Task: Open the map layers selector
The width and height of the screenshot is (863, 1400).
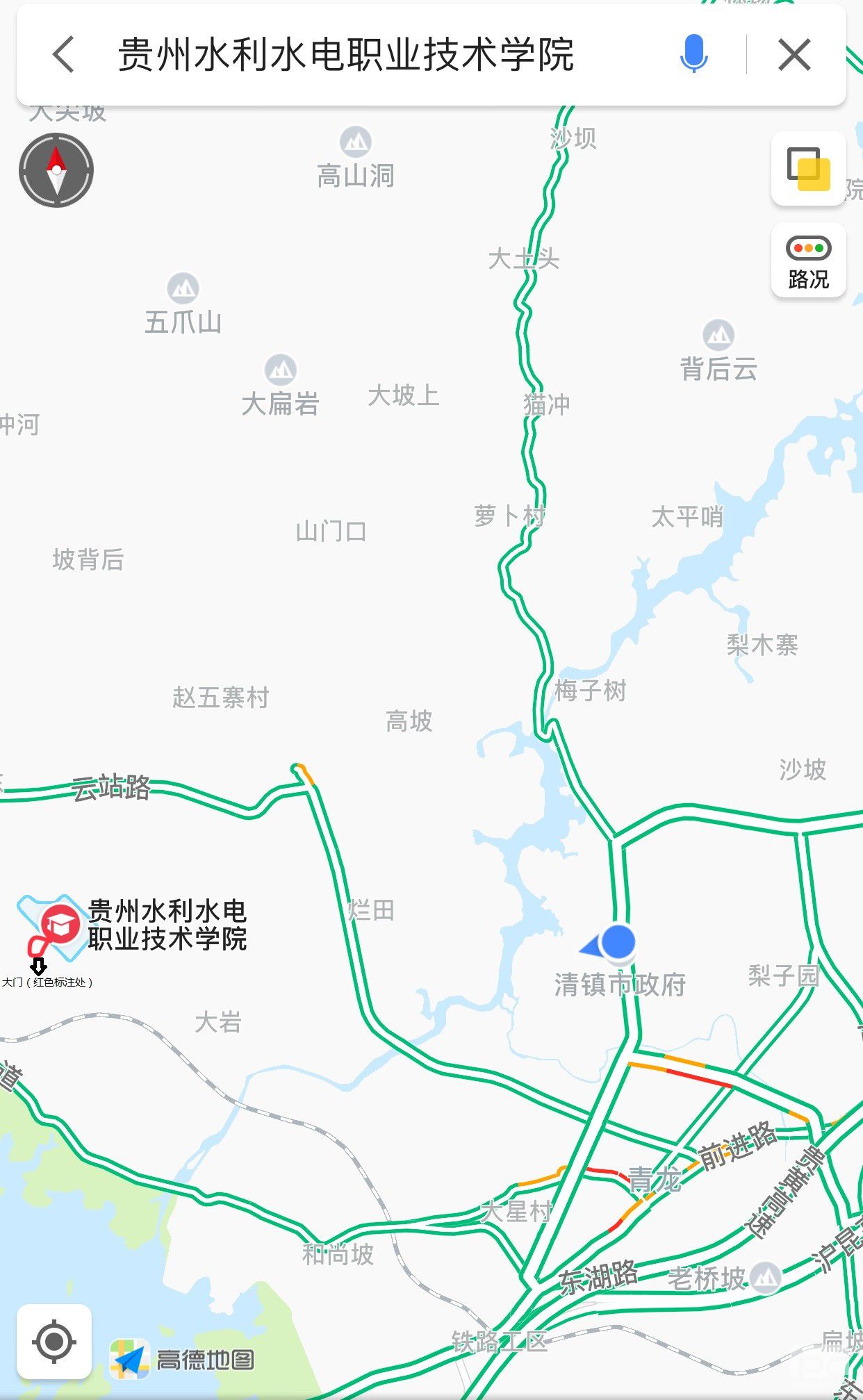Action: click(808, 169)
